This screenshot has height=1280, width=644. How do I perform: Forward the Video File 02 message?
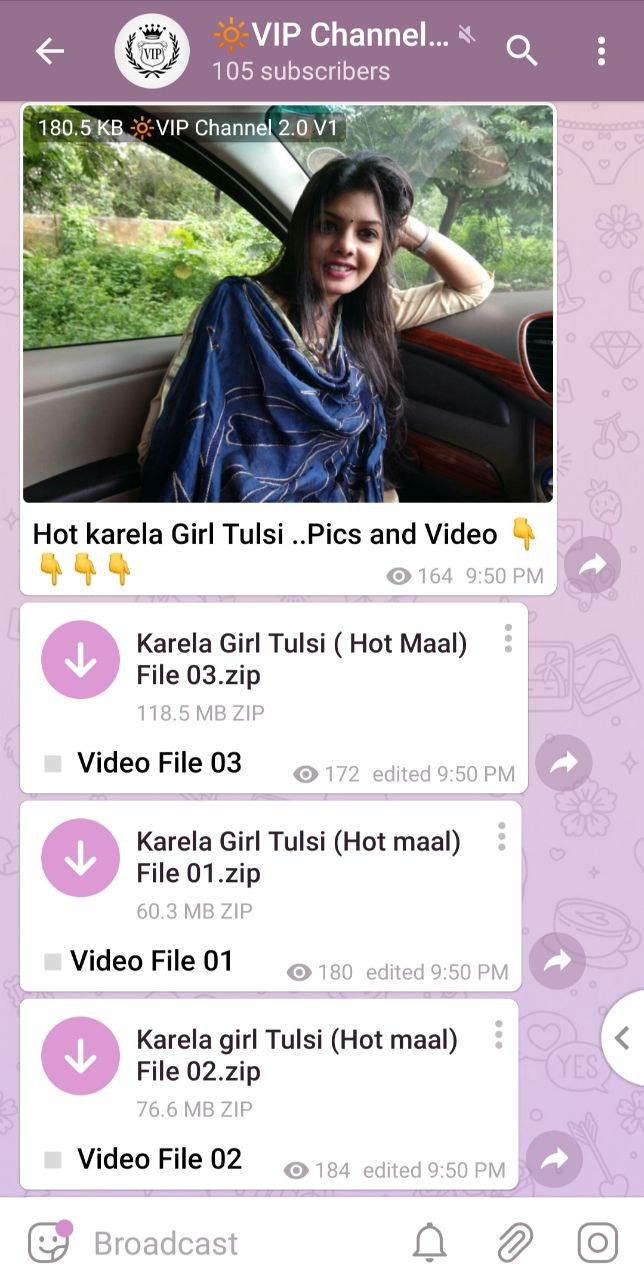point(554,1159)
